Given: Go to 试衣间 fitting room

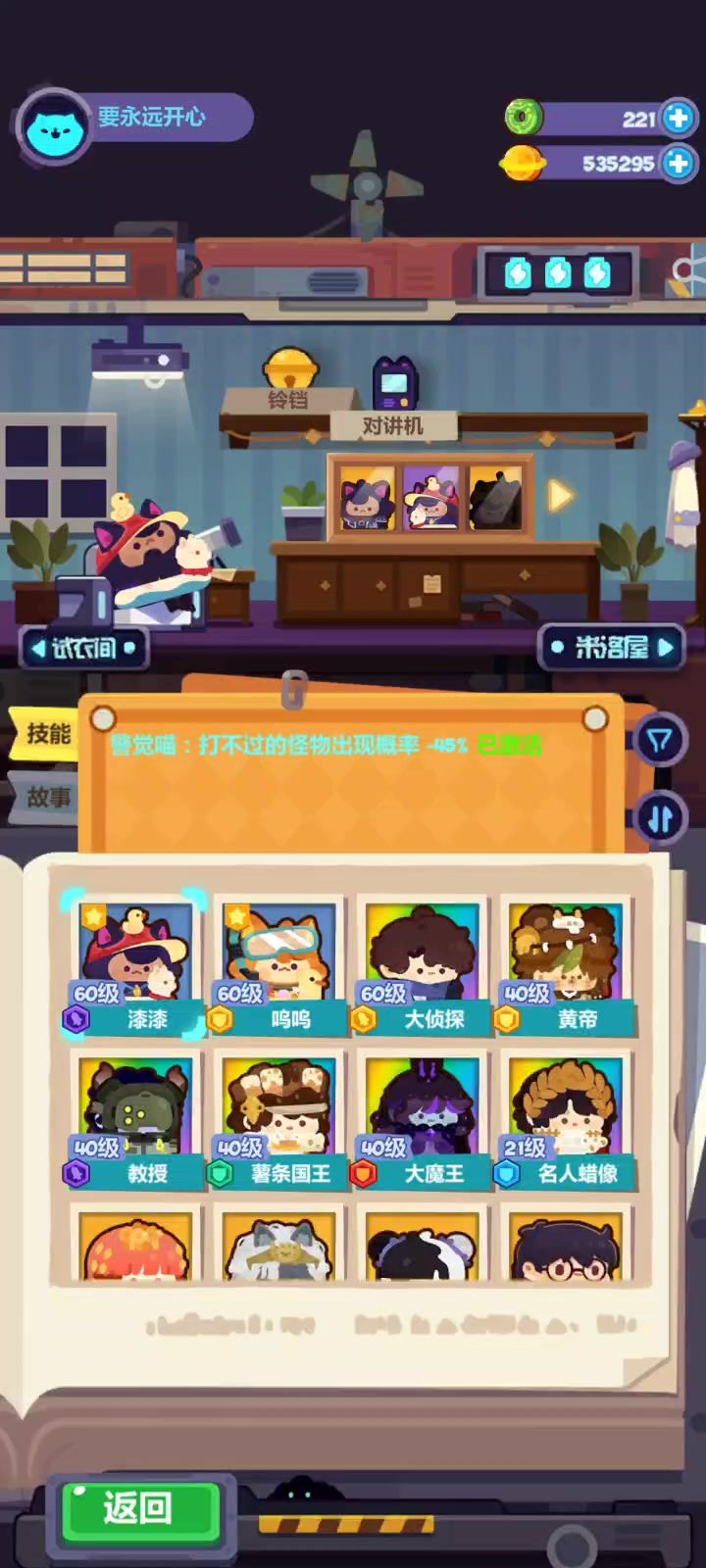Looking at the screenshot, I should click(84, 648).
